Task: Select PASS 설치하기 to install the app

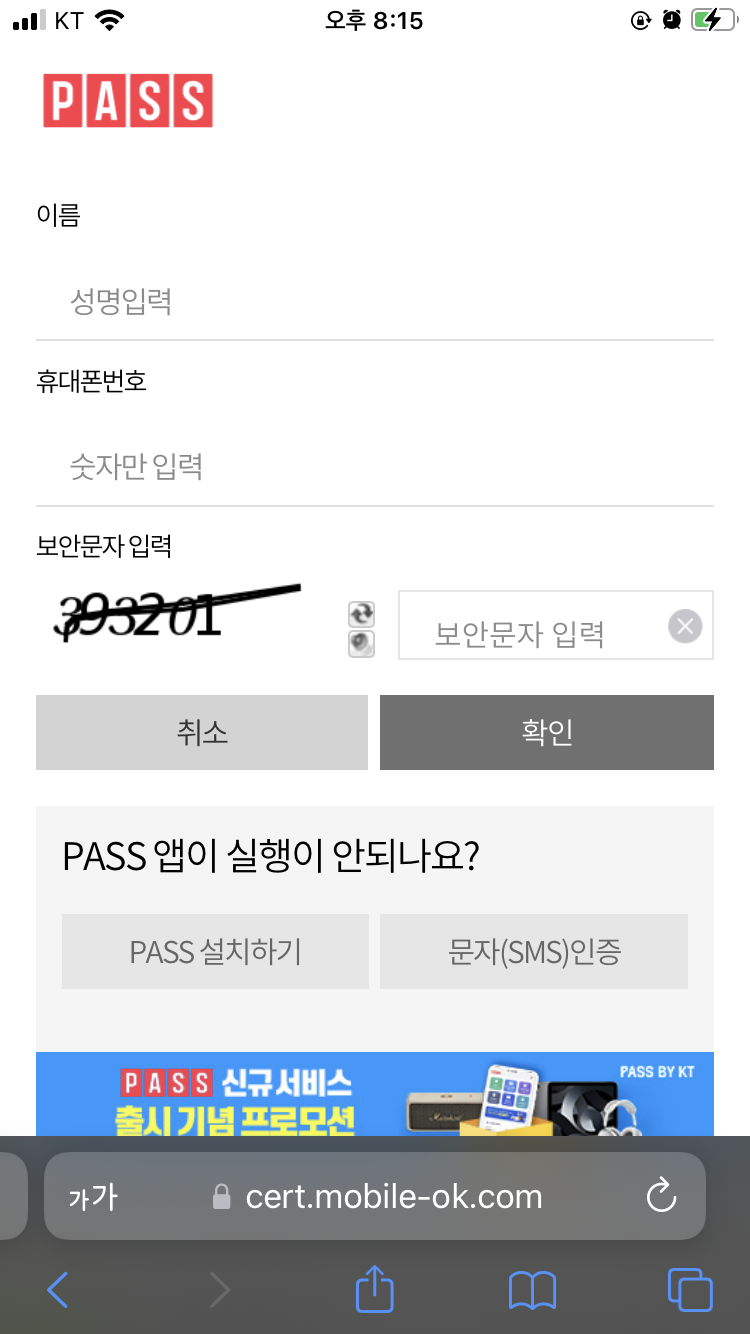Action: click(215, 951)
